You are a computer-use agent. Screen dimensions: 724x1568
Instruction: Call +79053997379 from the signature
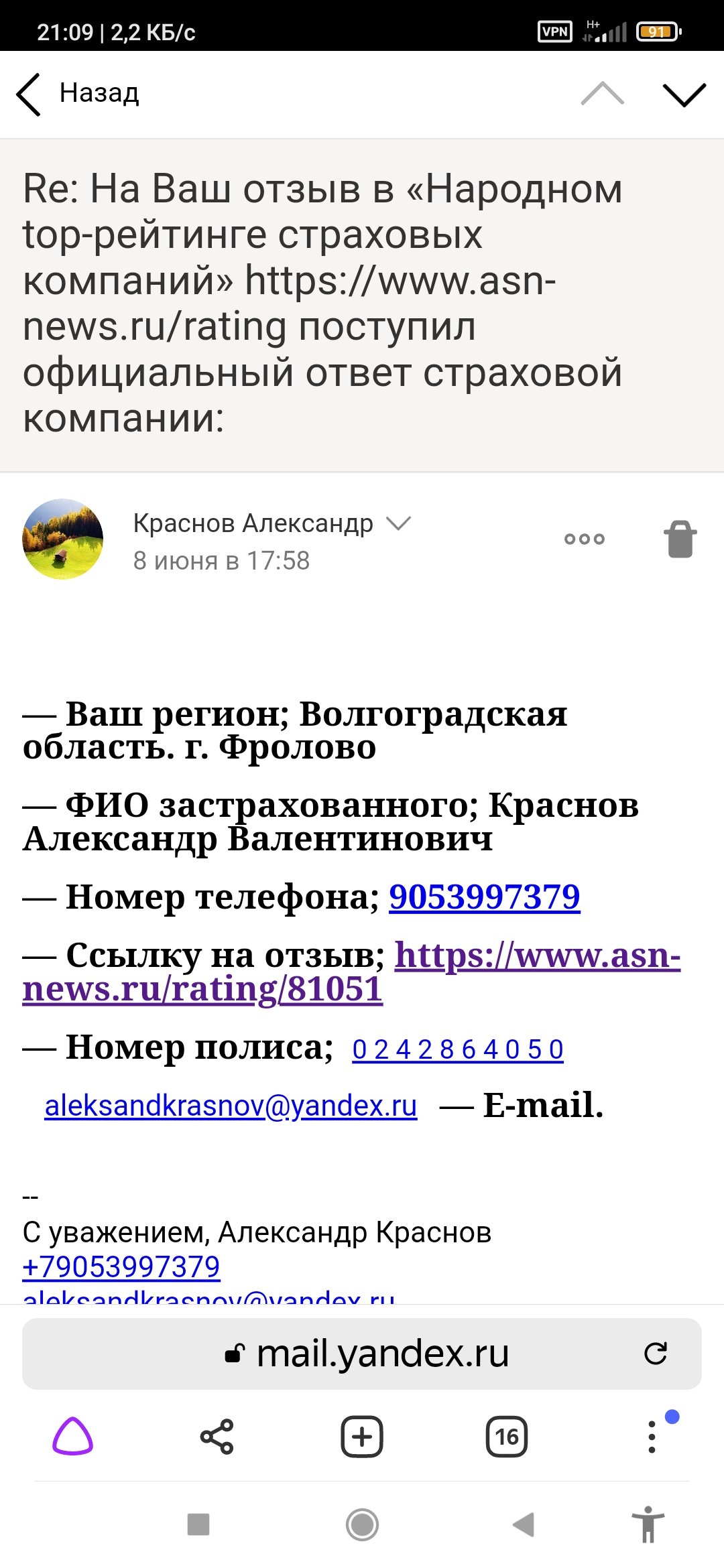point(121,1266)
